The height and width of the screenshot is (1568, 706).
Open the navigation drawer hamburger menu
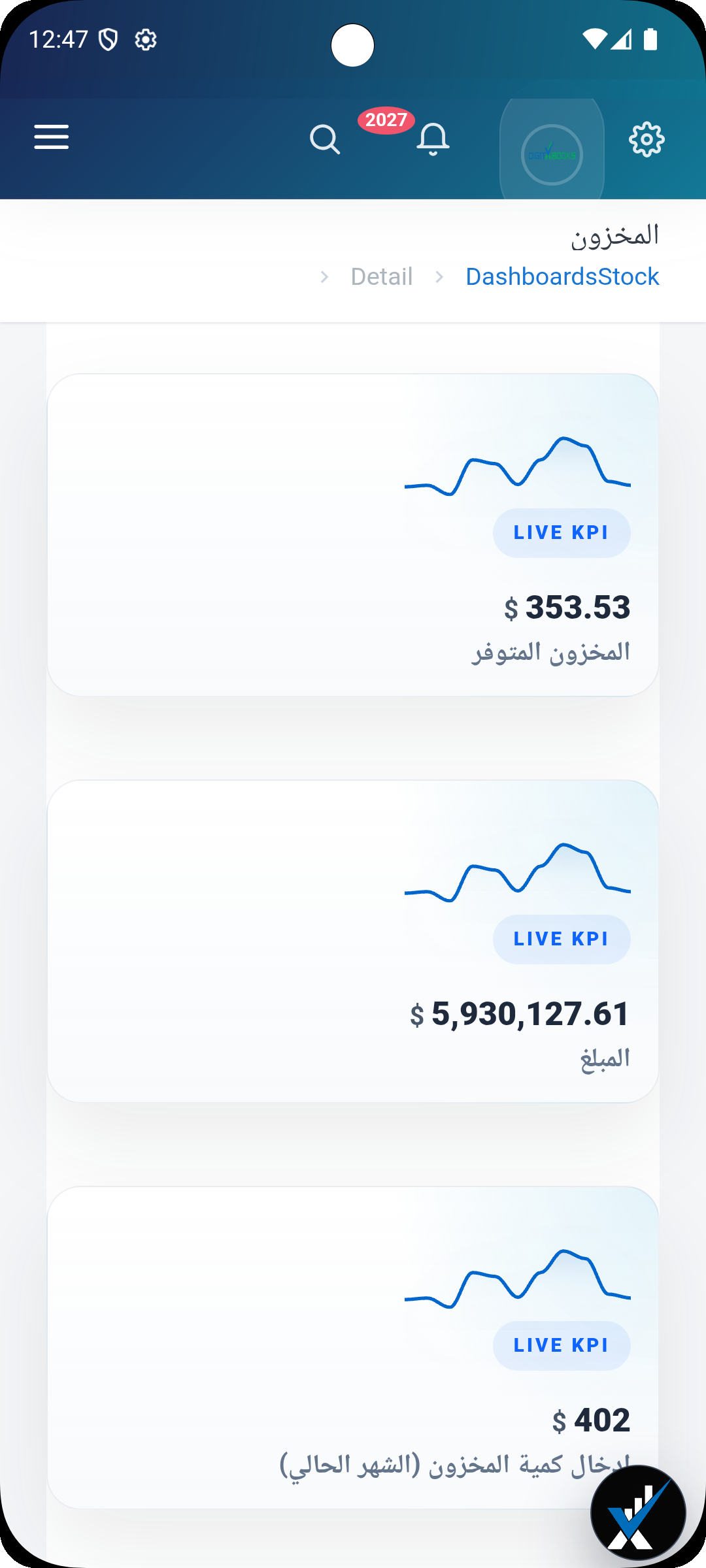tap(51, 138)
